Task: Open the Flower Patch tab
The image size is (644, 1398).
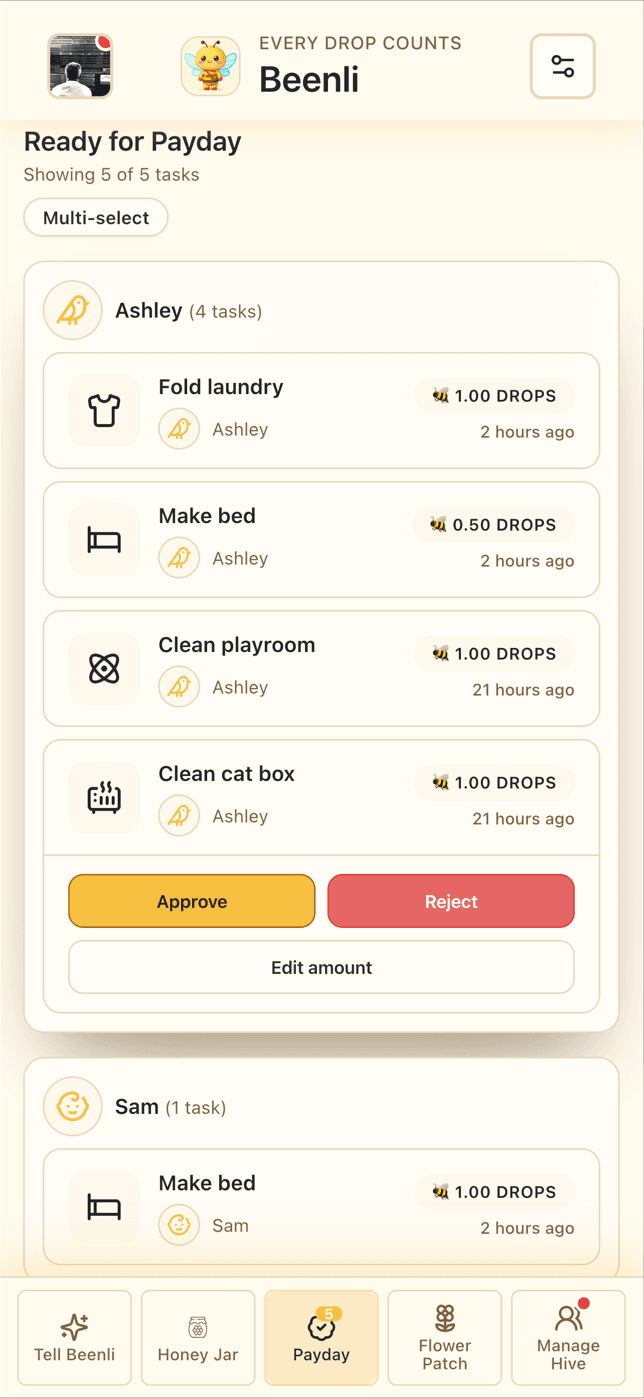Action: pyautogui.click(x=444, y=1337)
